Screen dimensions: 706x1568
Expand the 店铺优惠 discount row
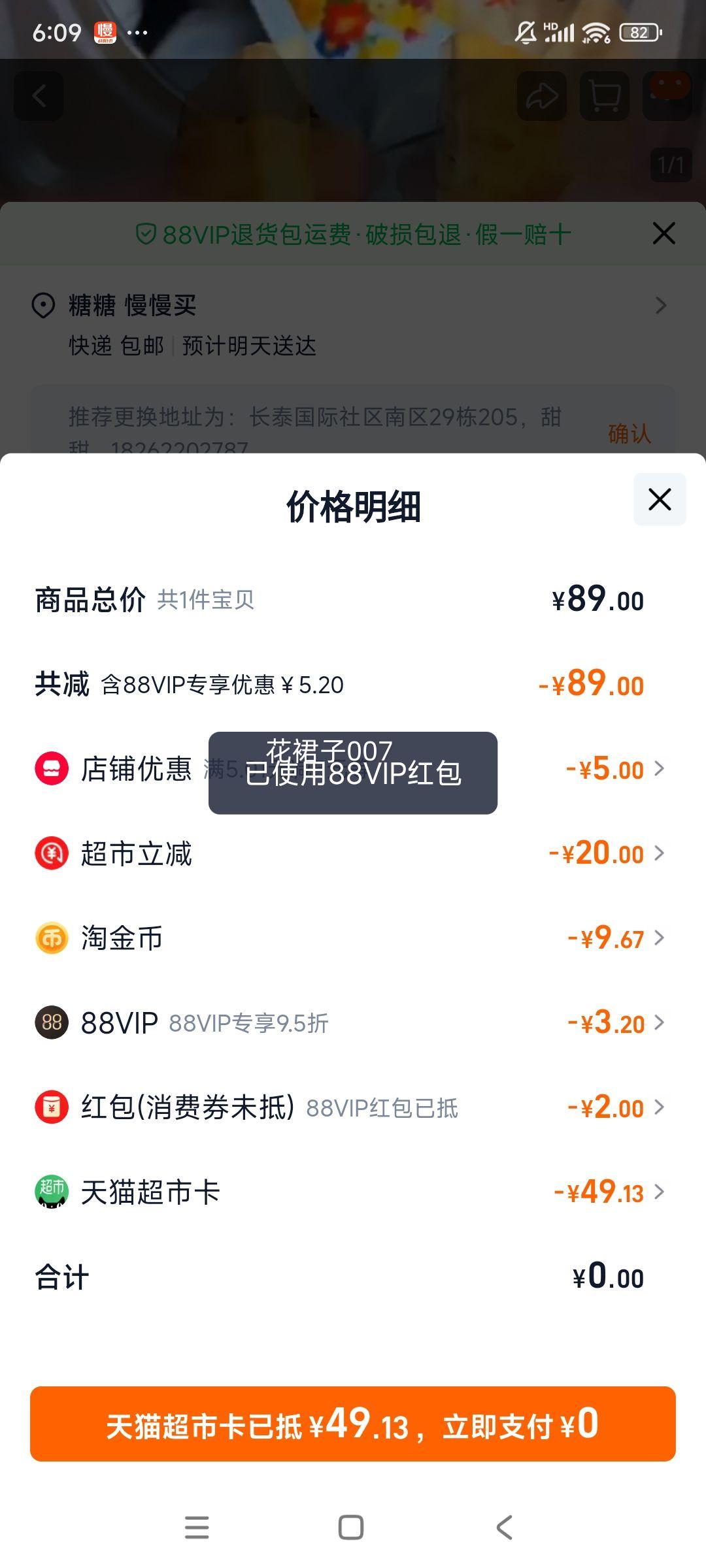(662, 769)
